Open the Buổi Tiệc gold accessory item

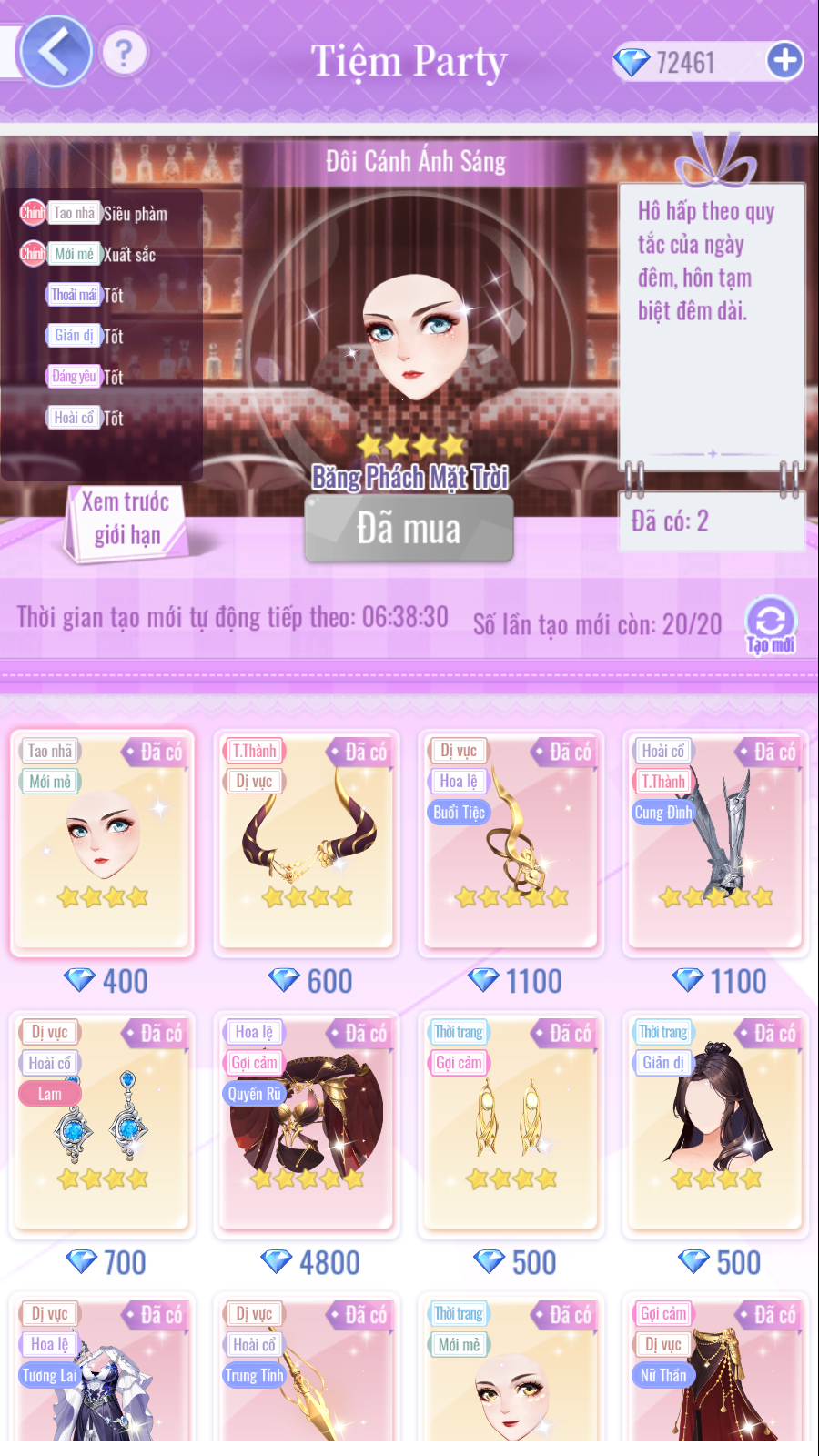click(512, 842)
